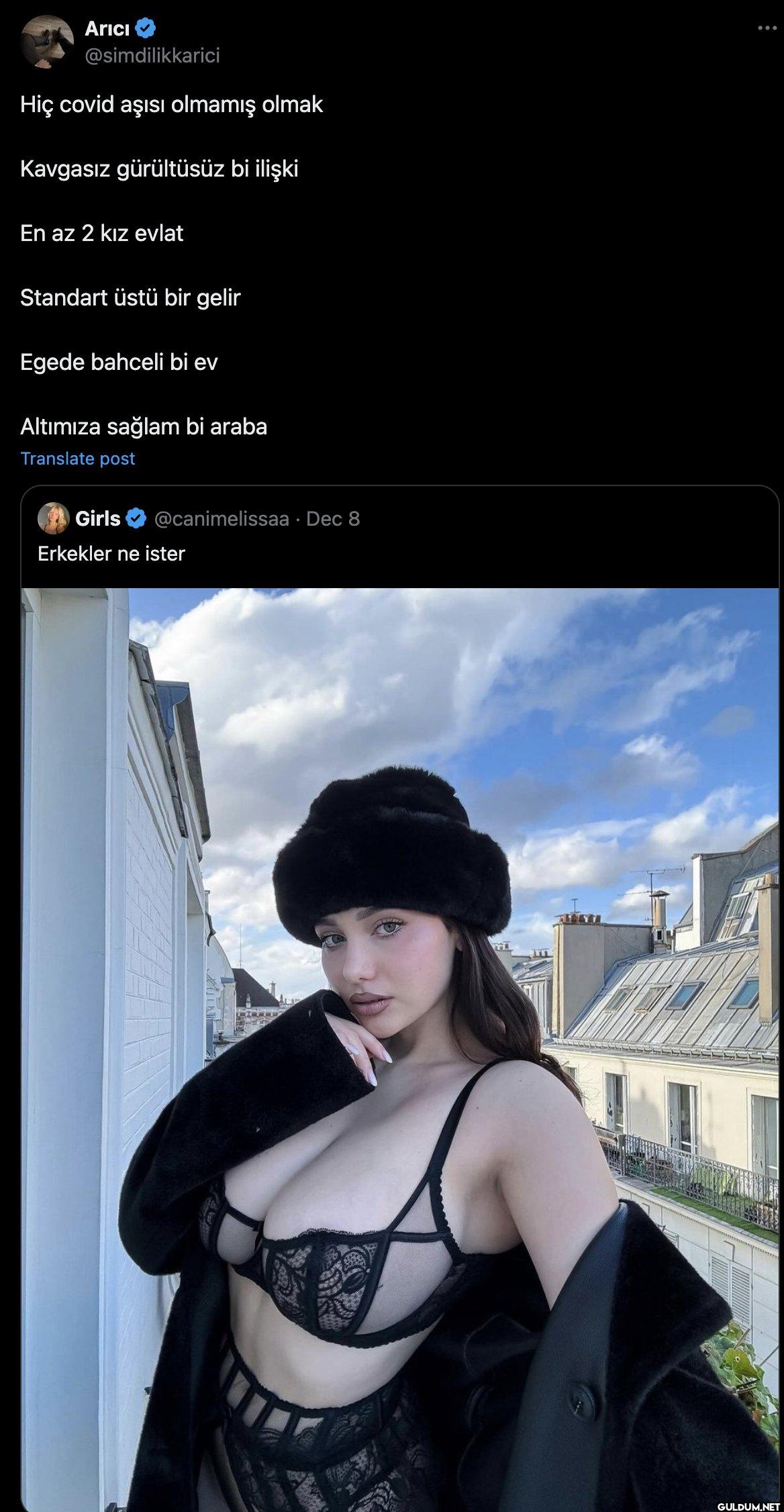Open the post's overflow menu

765,28
